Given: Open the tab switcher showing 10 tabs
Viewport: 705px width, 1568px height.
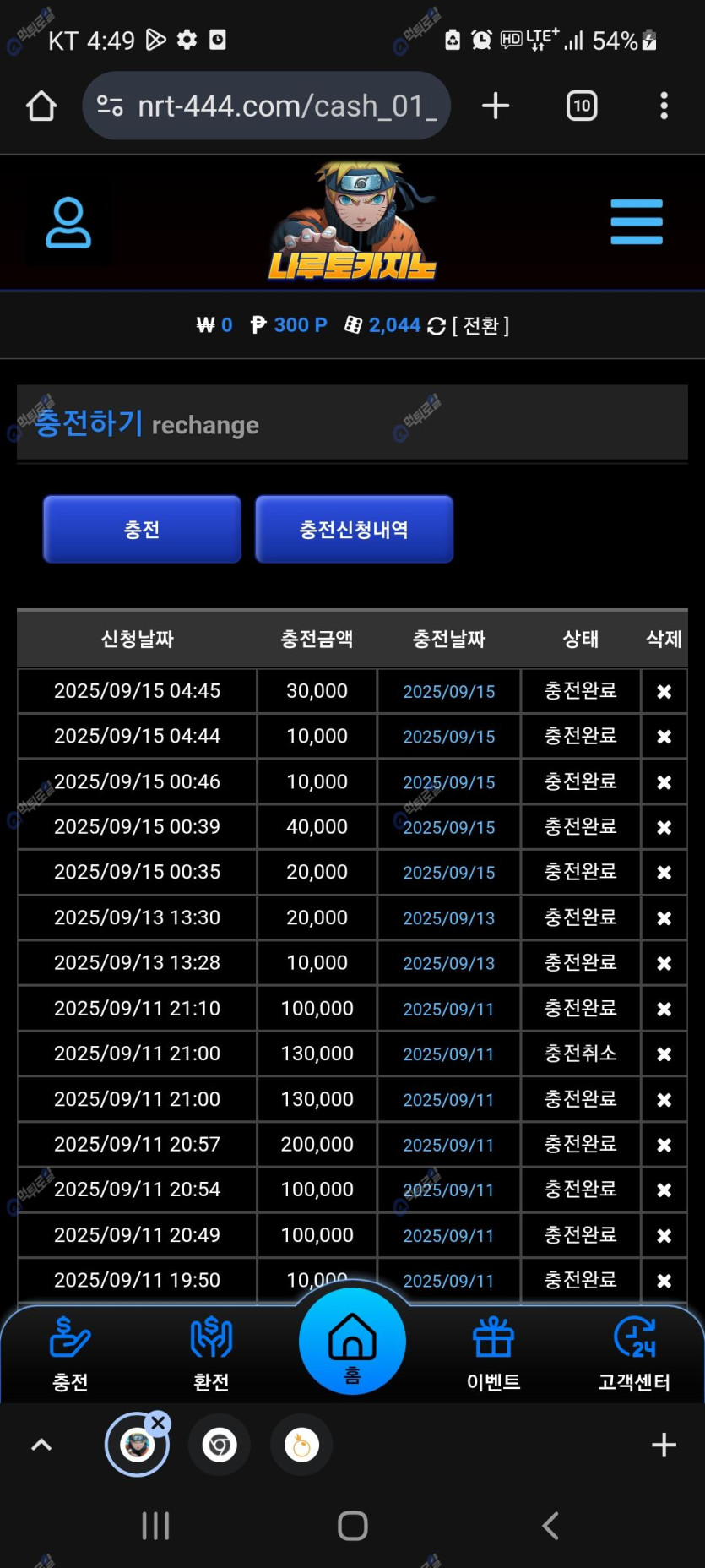Looking at the screenshot, I should [581, 106].
